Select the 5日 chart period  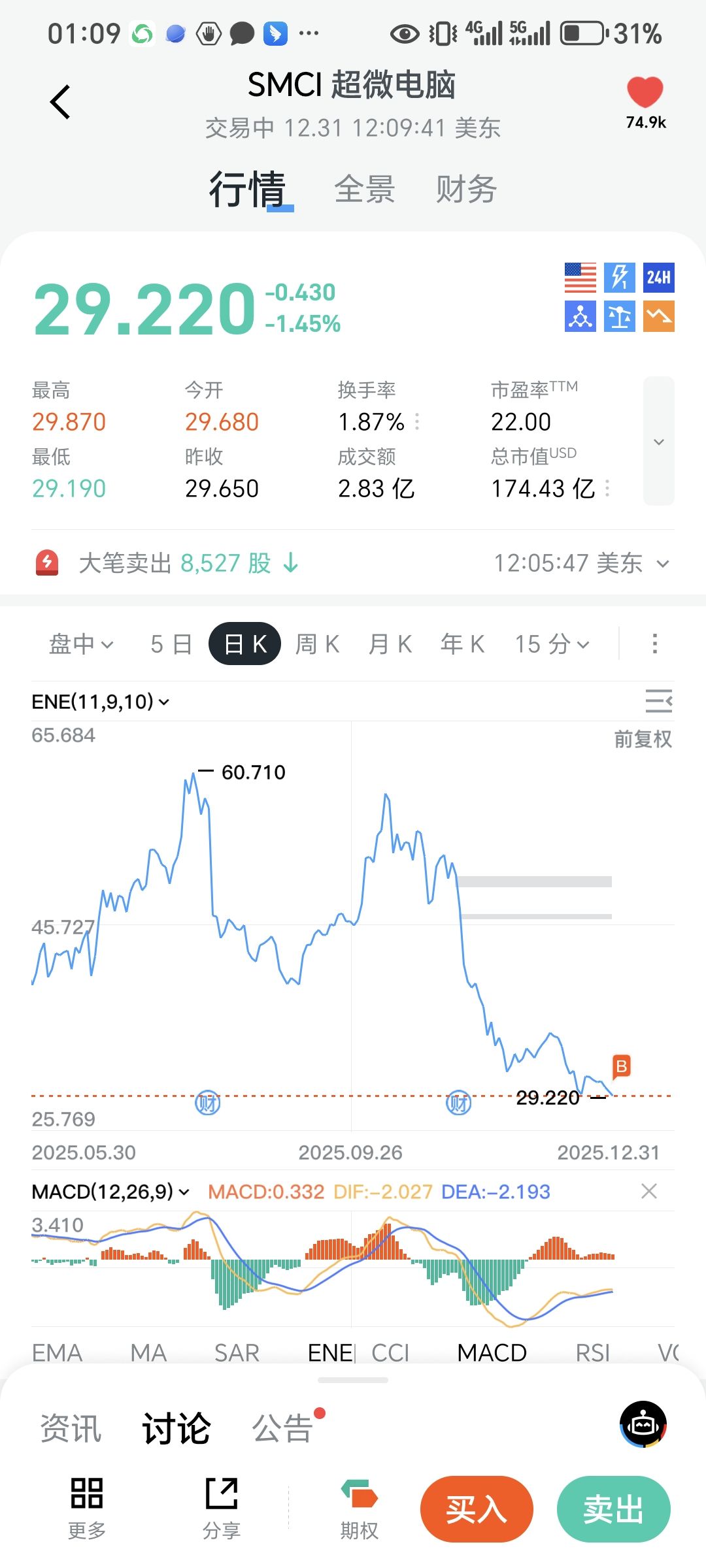coord(171,644)
